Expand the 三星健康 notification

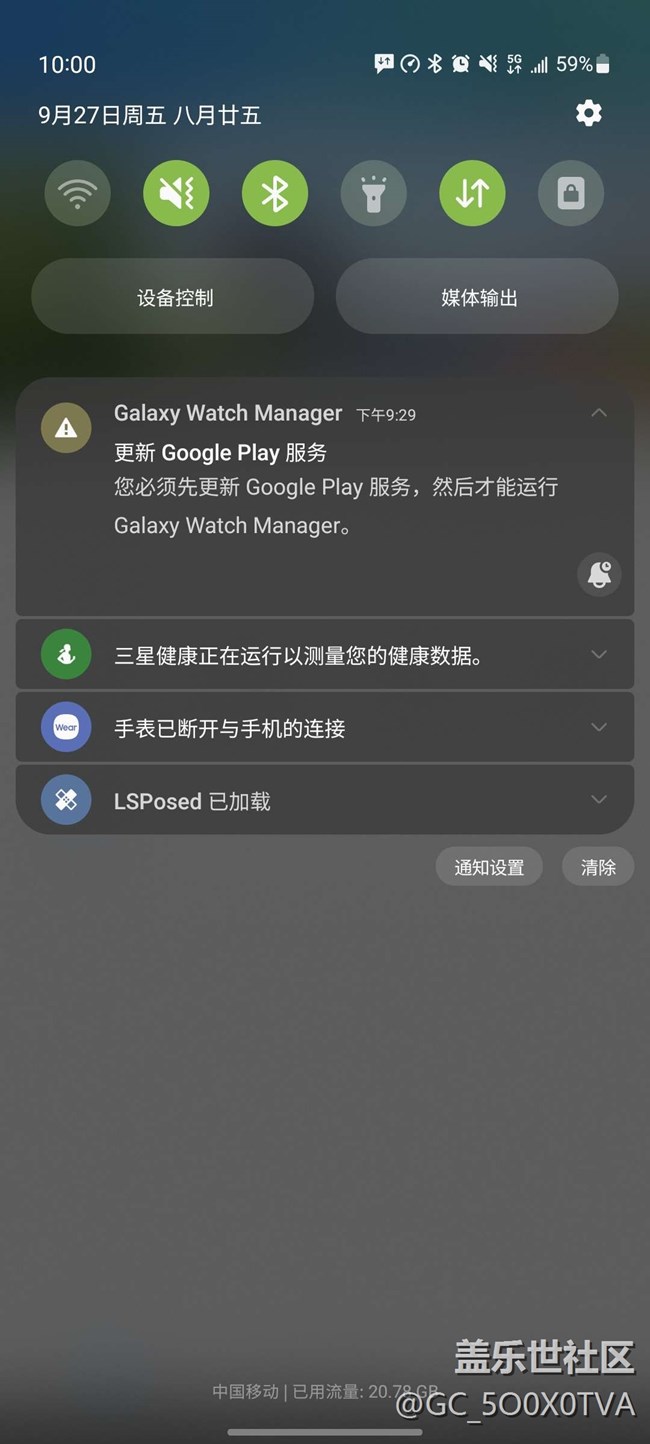599,654
